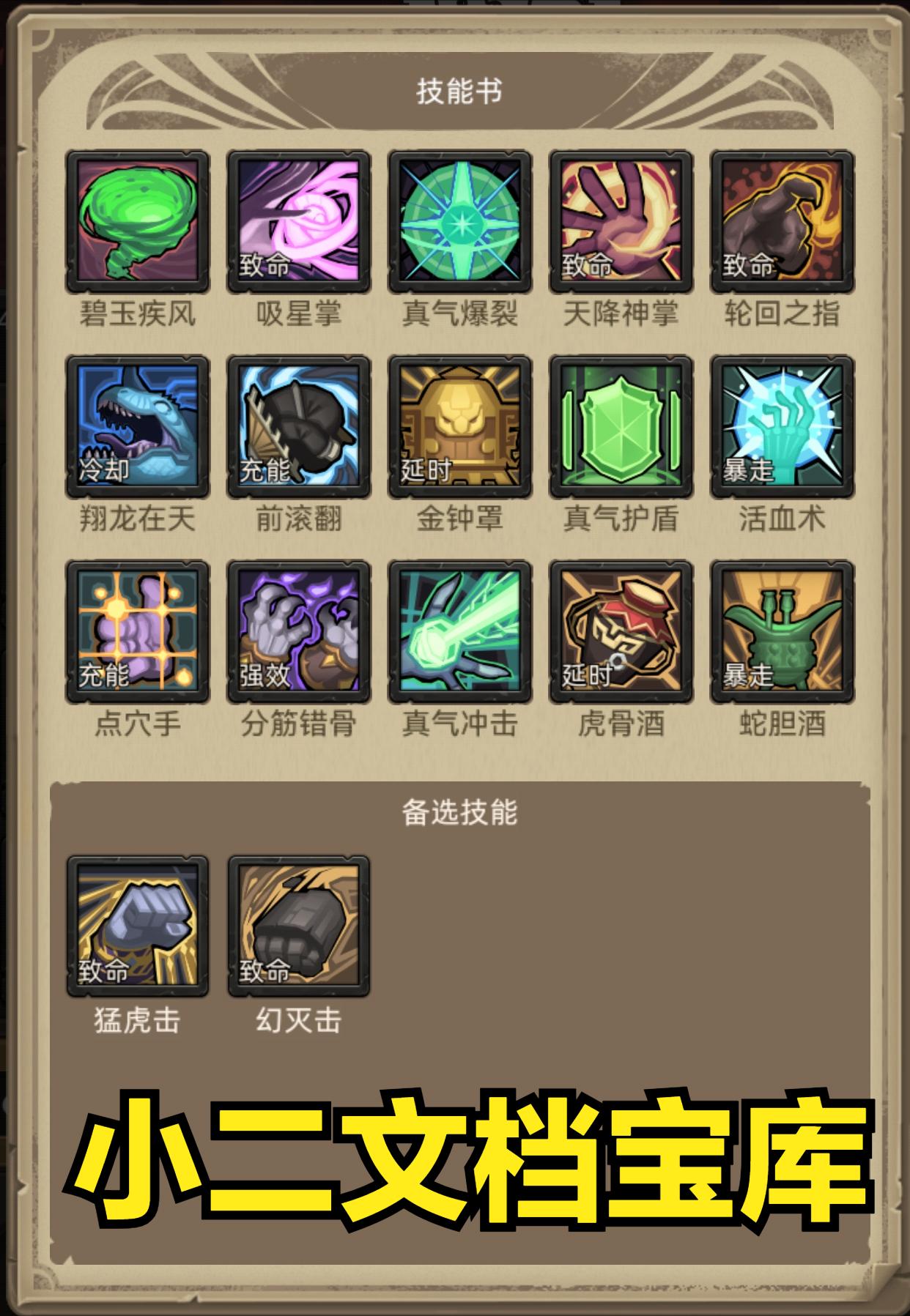Select the 轮回之指 skill
This screenshot has height=1316, width=910.
[783, 222]
